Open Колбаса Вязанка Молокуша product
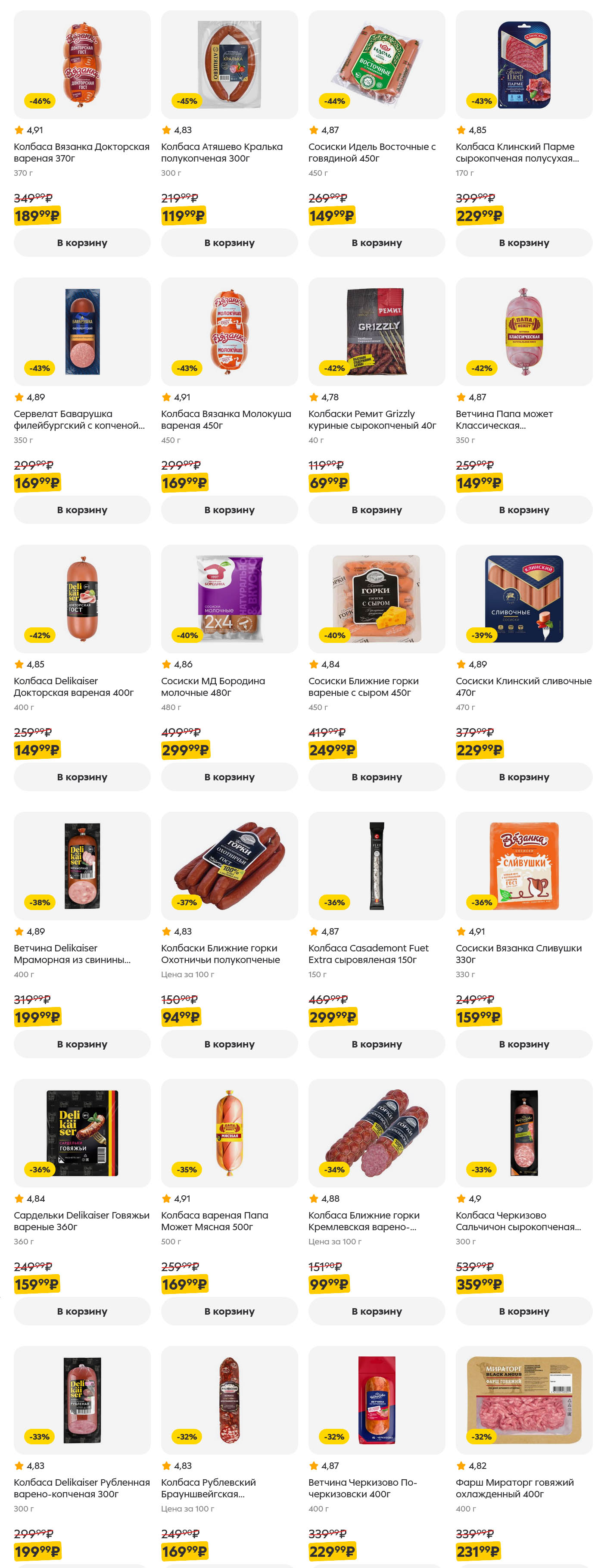This screenshot has width=601, height=1568. [229, 332]
